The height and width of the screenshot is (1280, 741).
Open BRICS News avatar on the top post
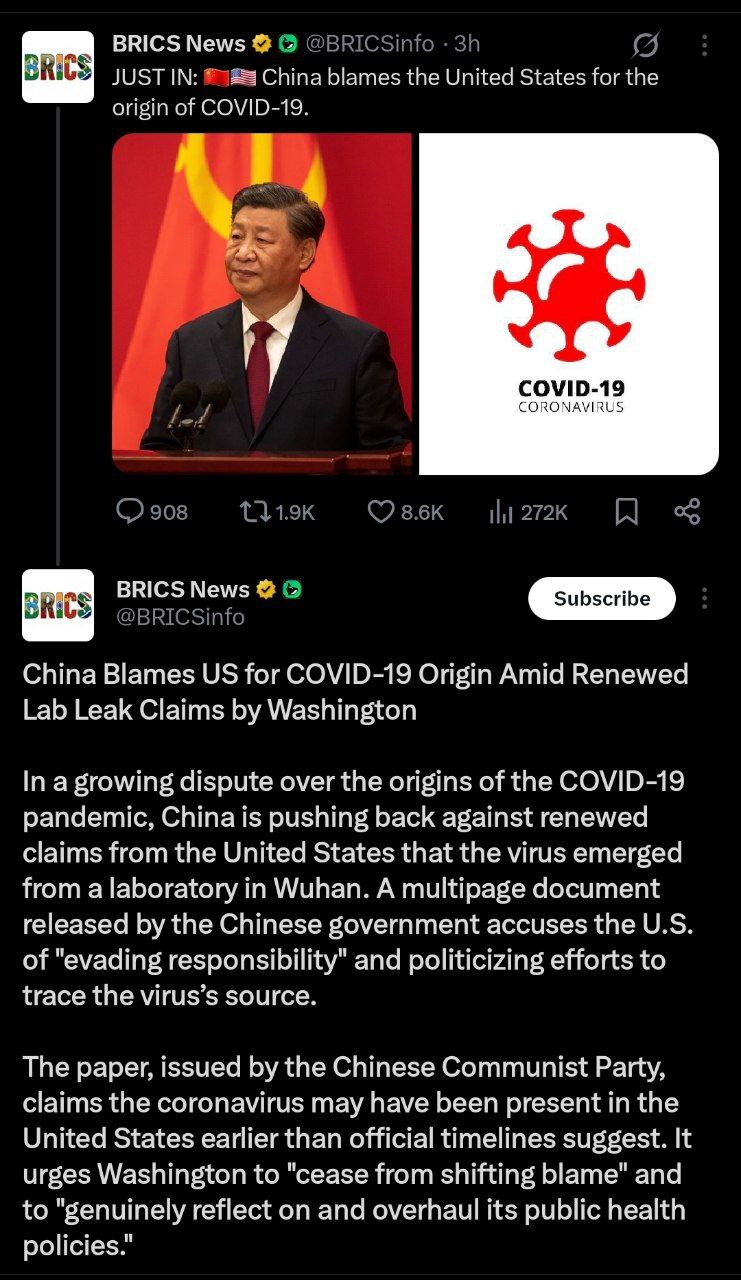(x=58, y=66)
